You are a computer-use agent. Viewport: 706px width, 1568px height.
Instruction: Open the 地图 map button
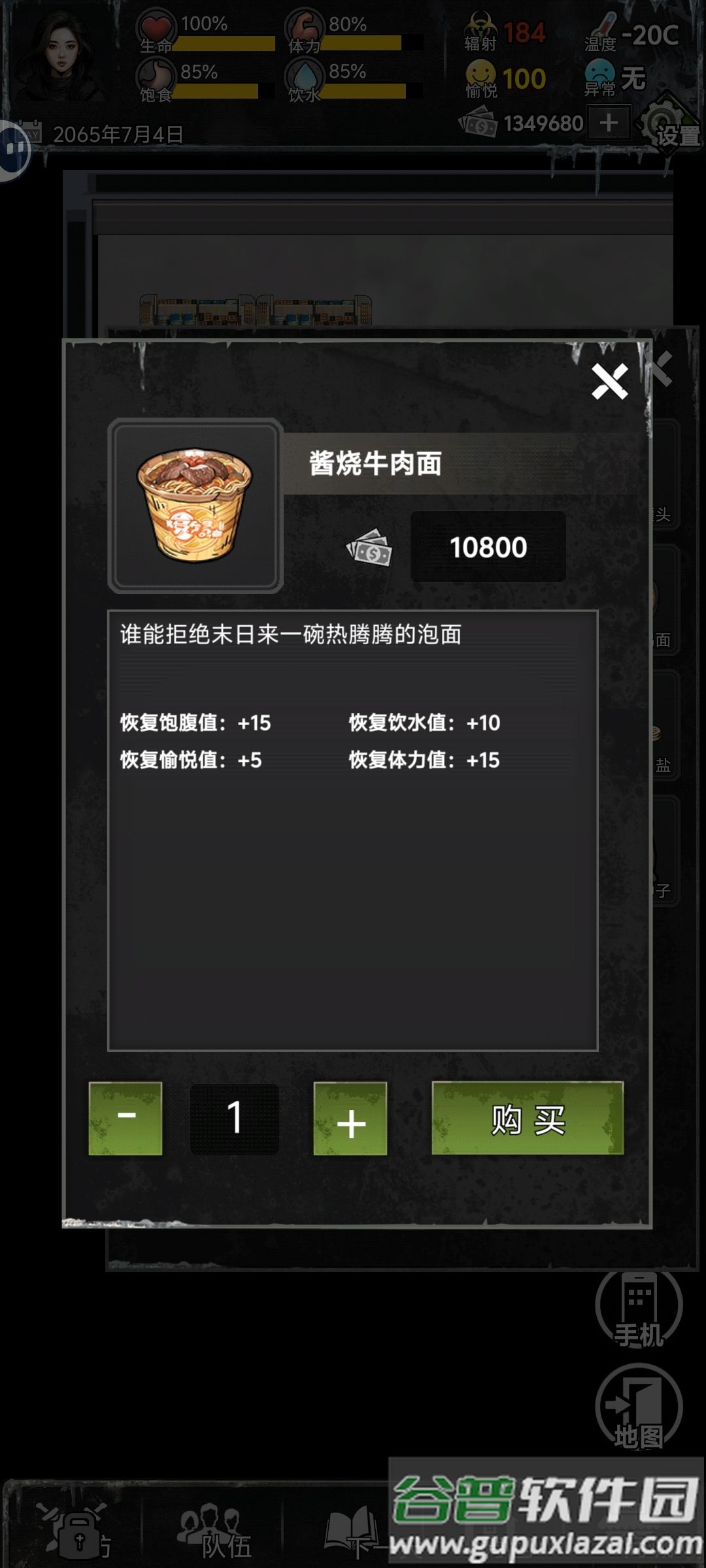click(639, 1408)
